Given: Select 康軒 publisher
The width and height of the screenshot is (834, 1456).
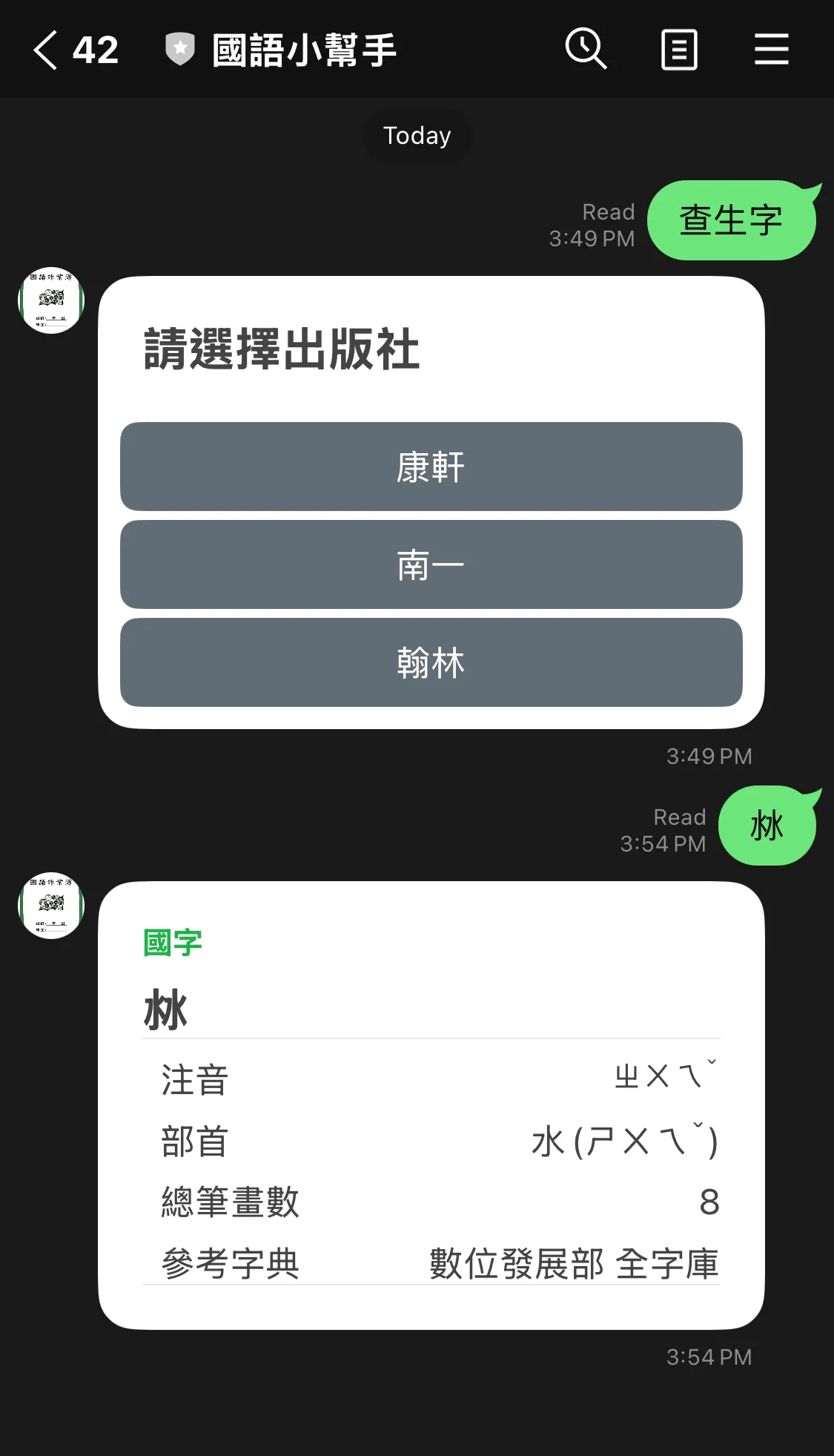Looking at the screenshot, I should (431, 467).
